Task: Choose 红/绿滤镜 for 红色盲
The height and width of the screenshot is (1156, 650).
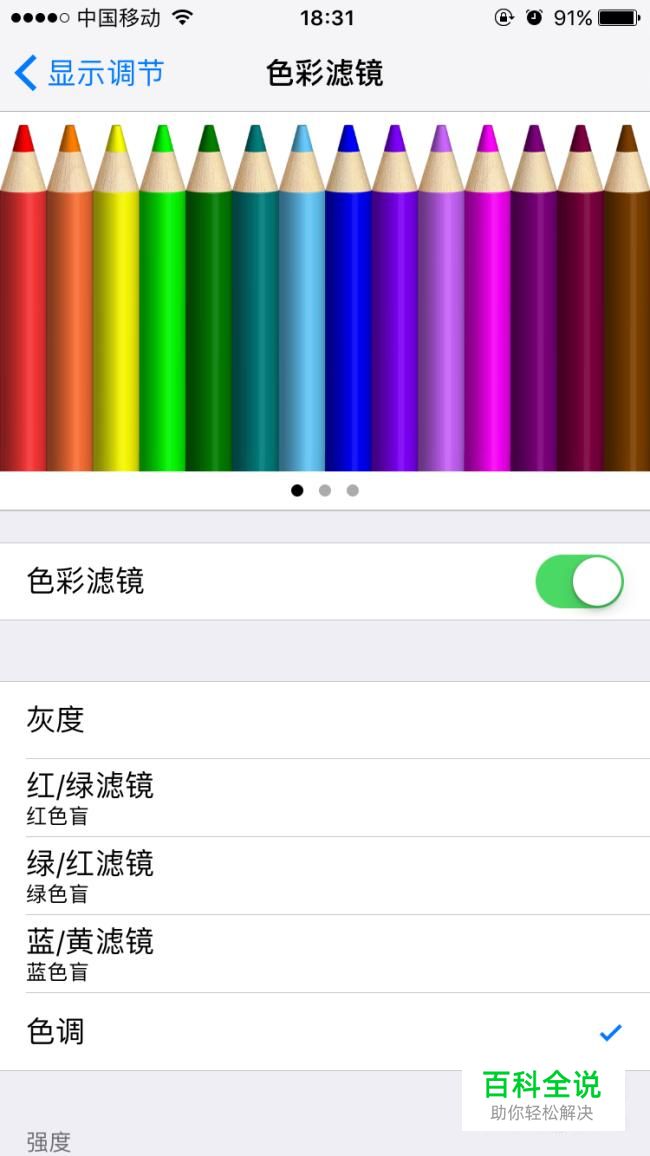Action: (325, 797)
